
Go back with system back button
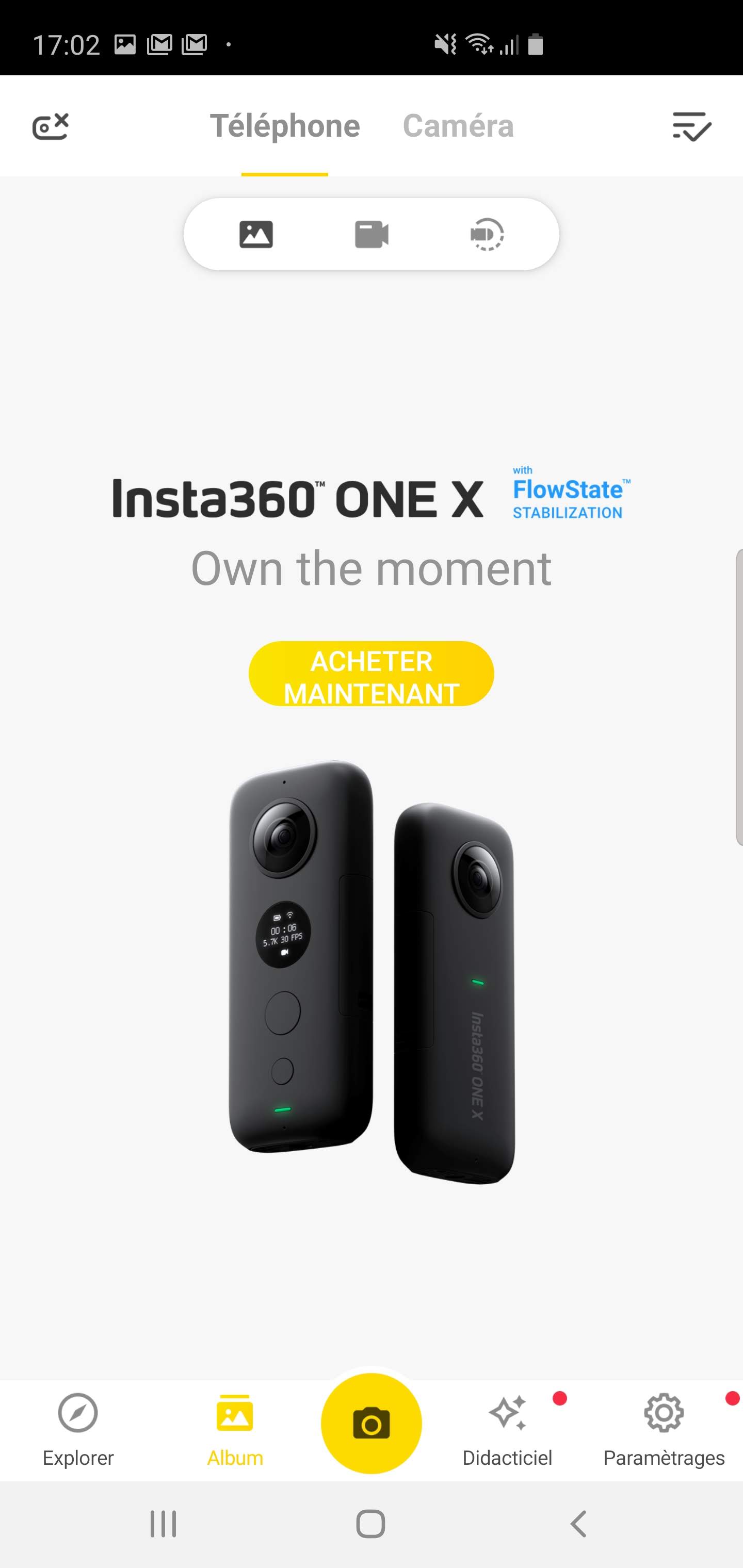[x=578, y=1524]
